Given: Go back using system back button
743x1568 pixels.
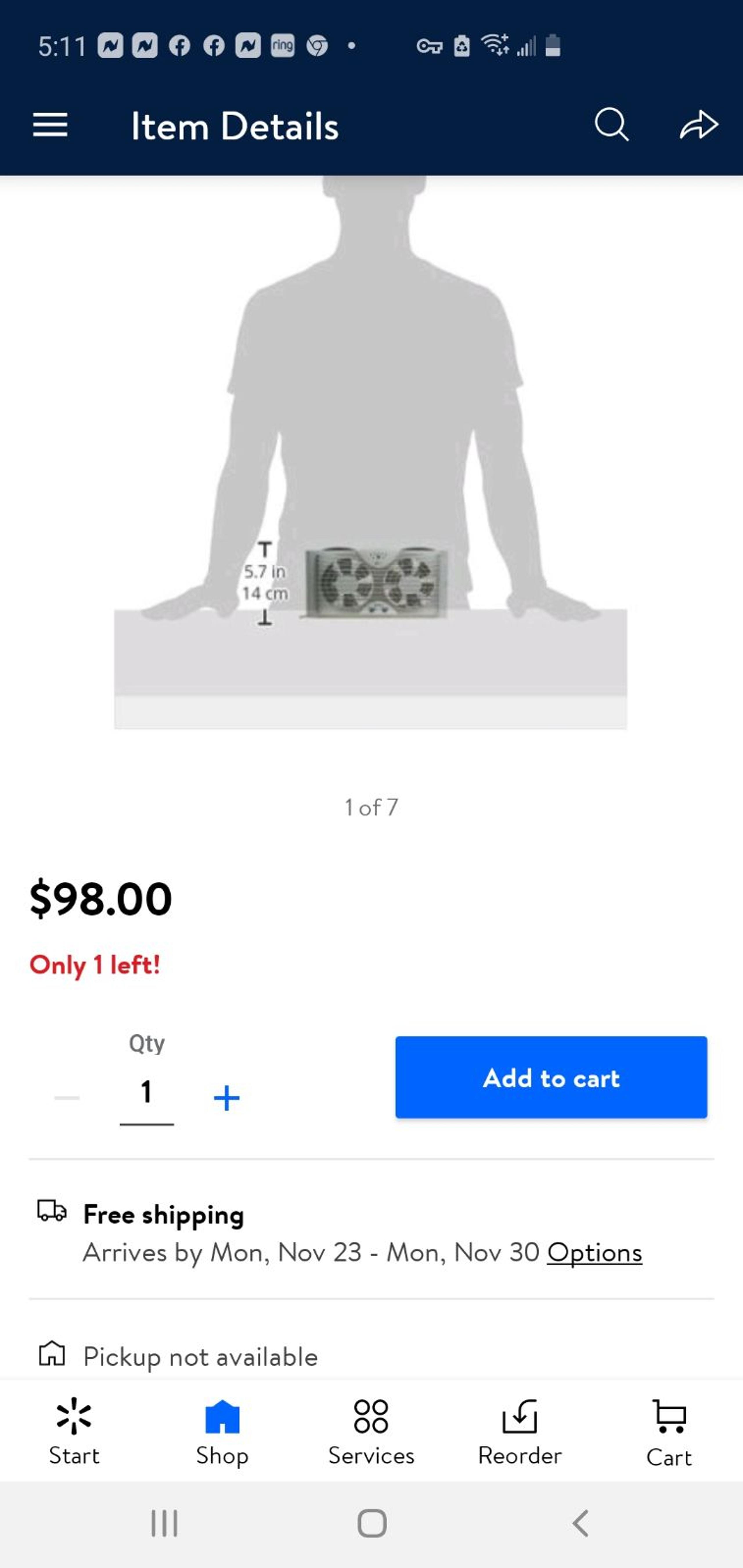Looking at the screenshot, I should pos(580,1524).
